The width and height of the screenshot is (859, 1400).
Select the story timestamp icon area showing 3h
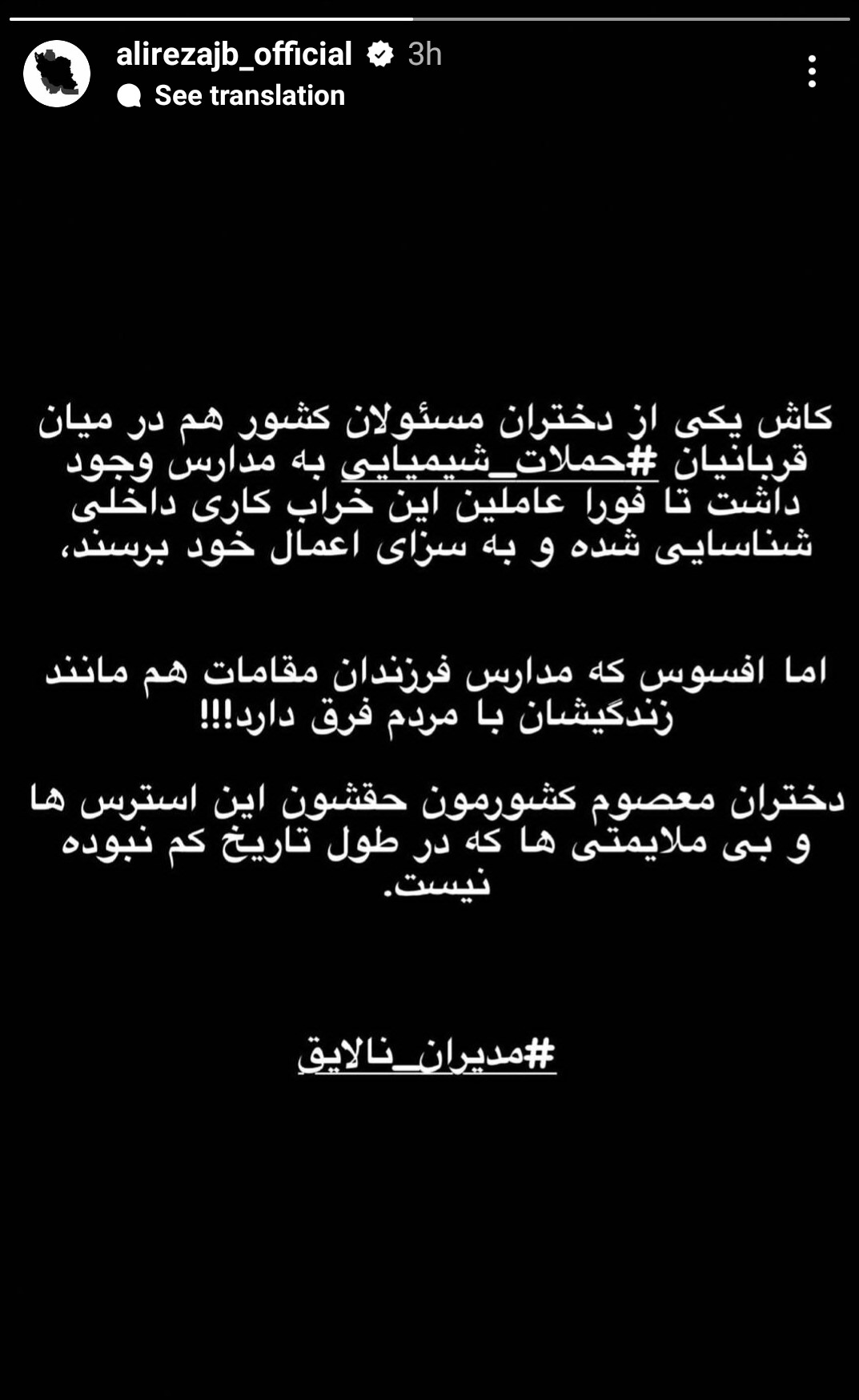coord(427,56)
